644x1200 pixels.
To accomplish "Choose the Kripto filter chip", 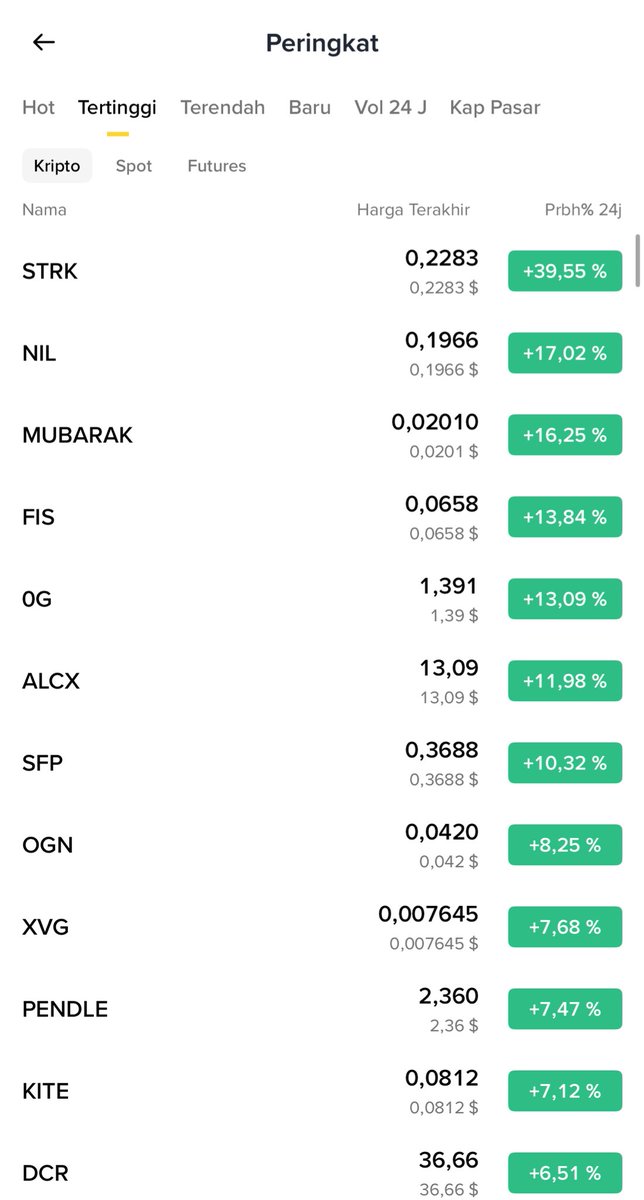I will click(57, 166).
